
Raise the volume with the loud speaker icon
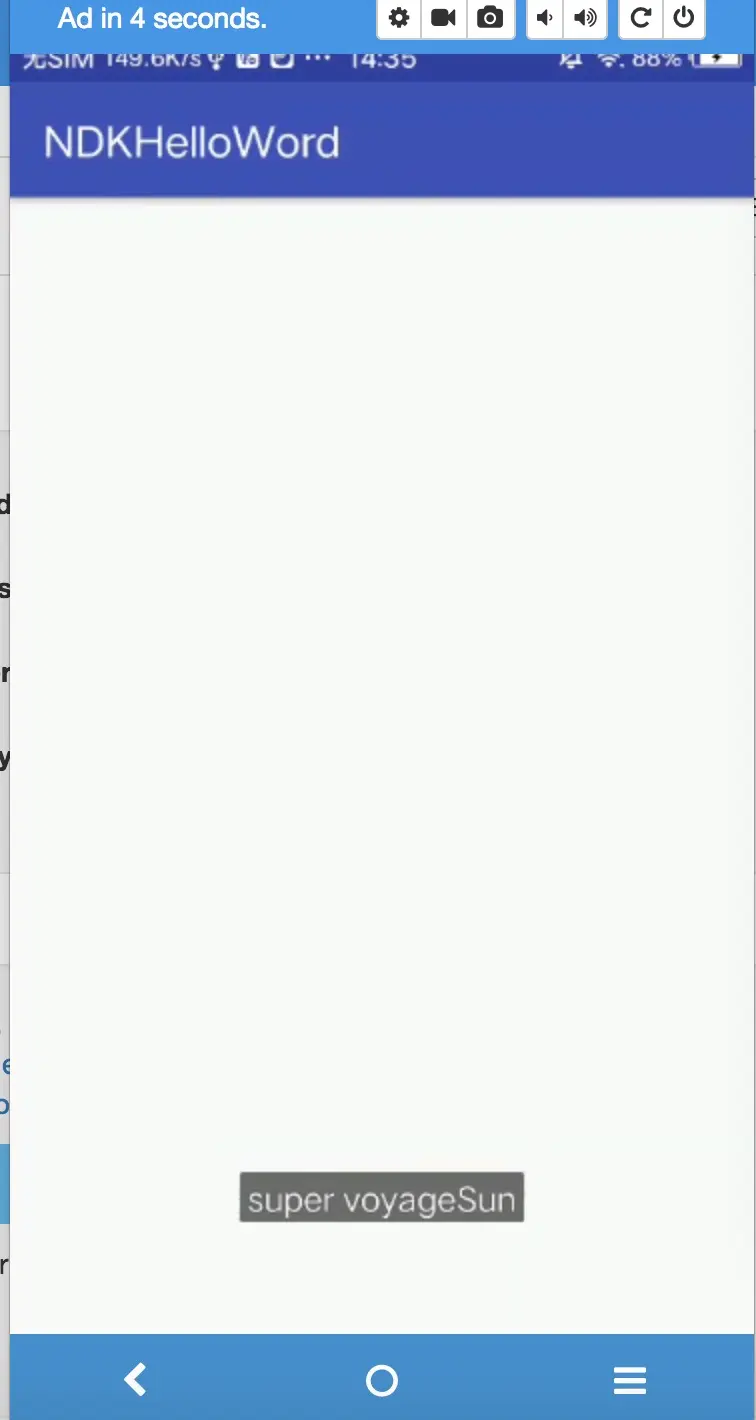[586, 18]
